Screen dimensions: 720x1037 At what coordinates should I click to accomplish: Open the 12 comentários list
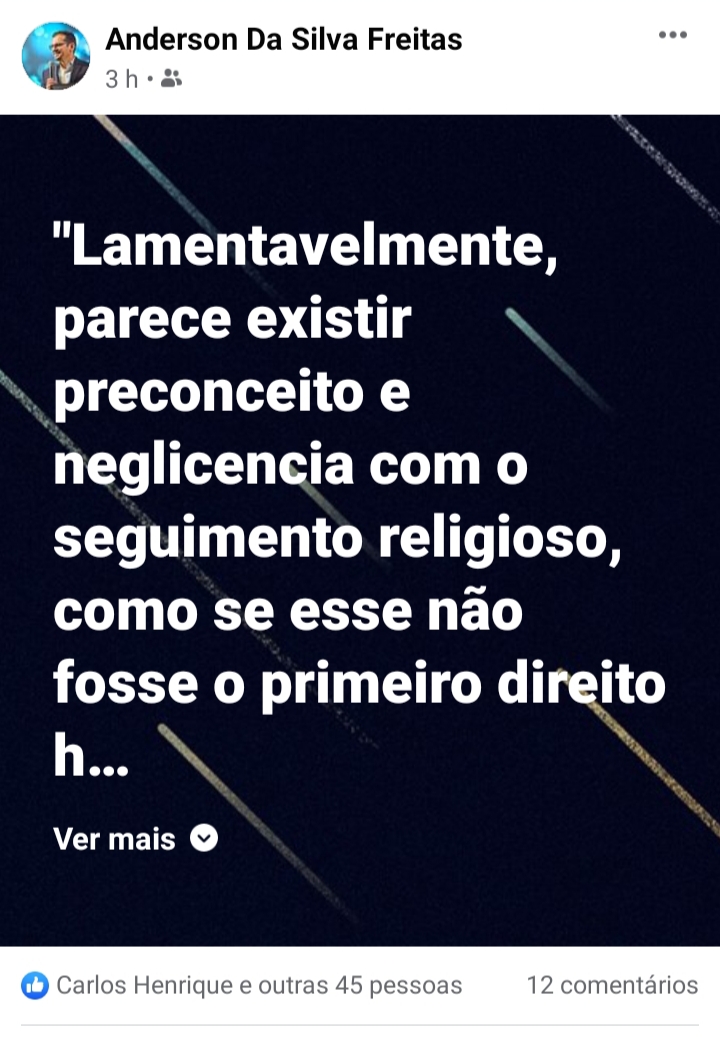(x=612, y=985)
